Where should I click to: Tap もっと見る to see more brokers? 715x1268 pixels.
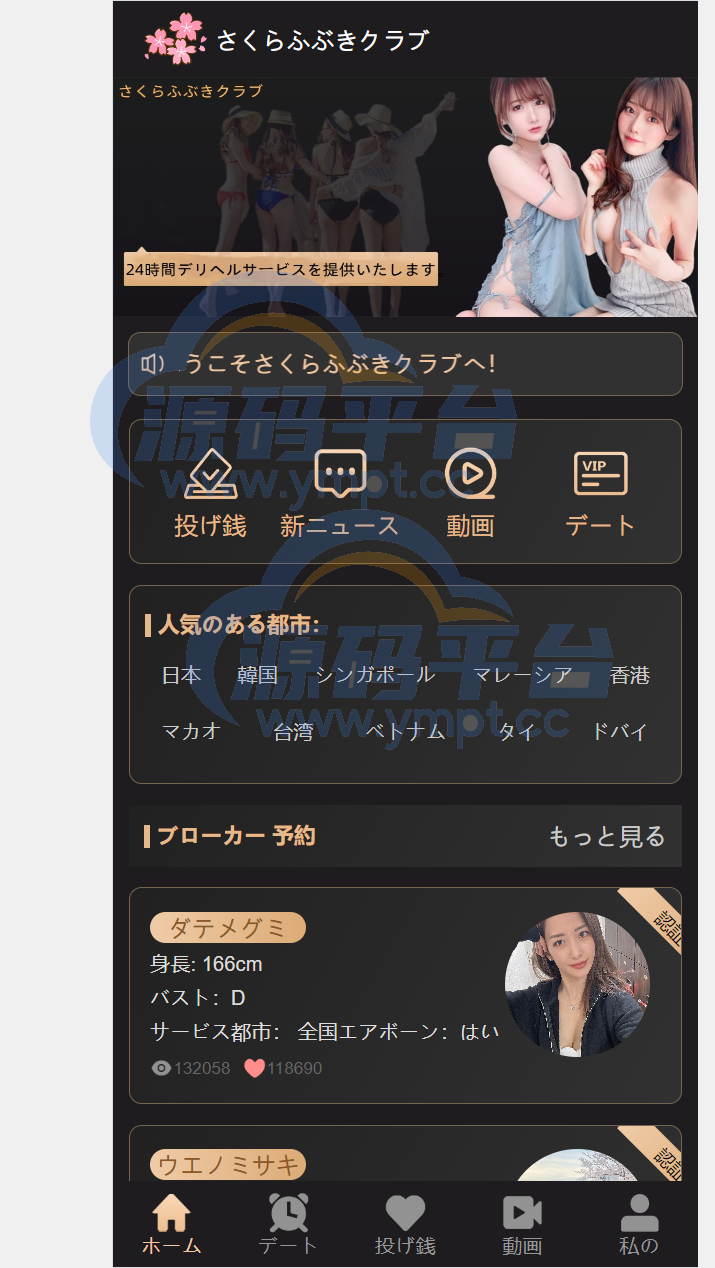click(x=606, y=836)
